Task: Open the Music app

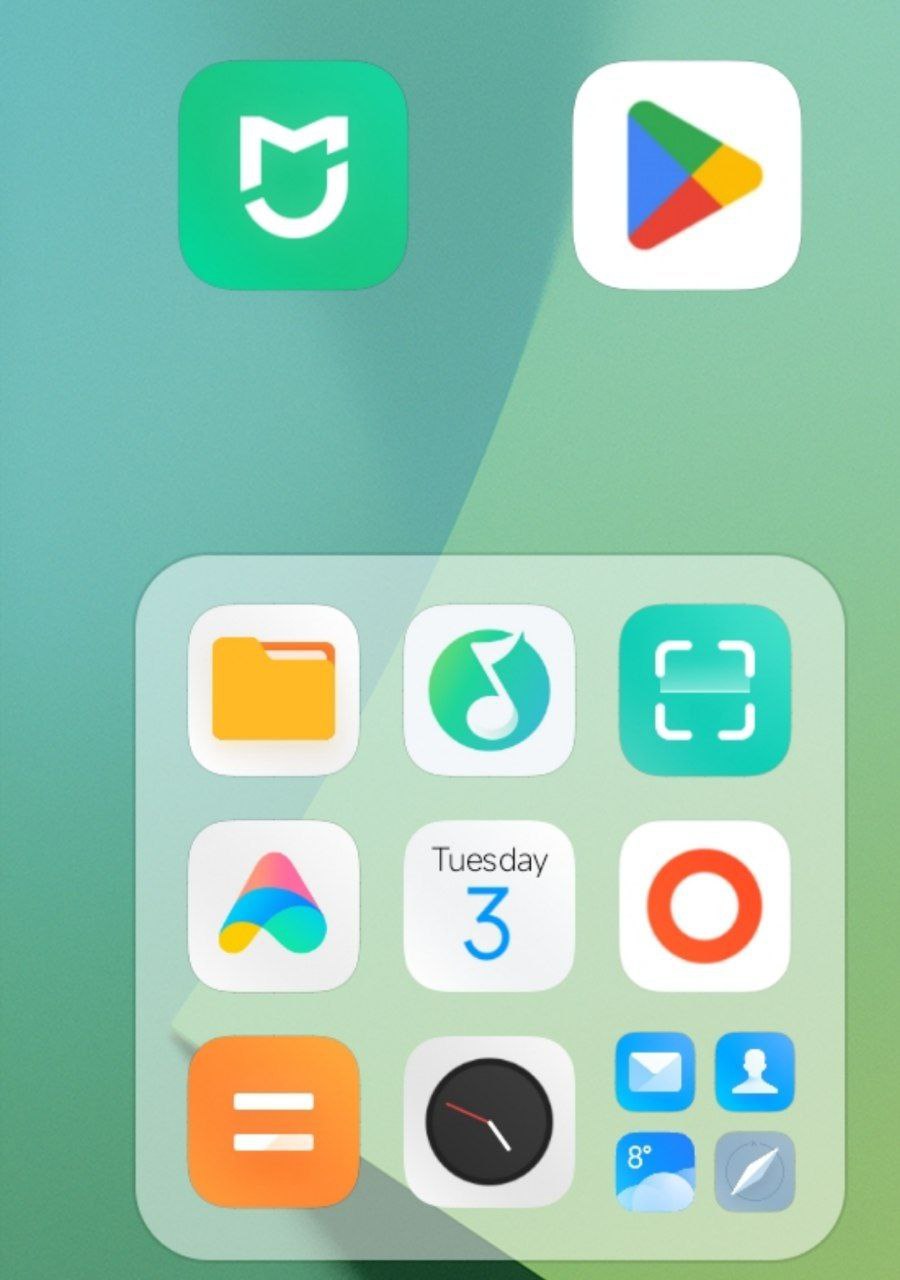Action: pos(489,690)
